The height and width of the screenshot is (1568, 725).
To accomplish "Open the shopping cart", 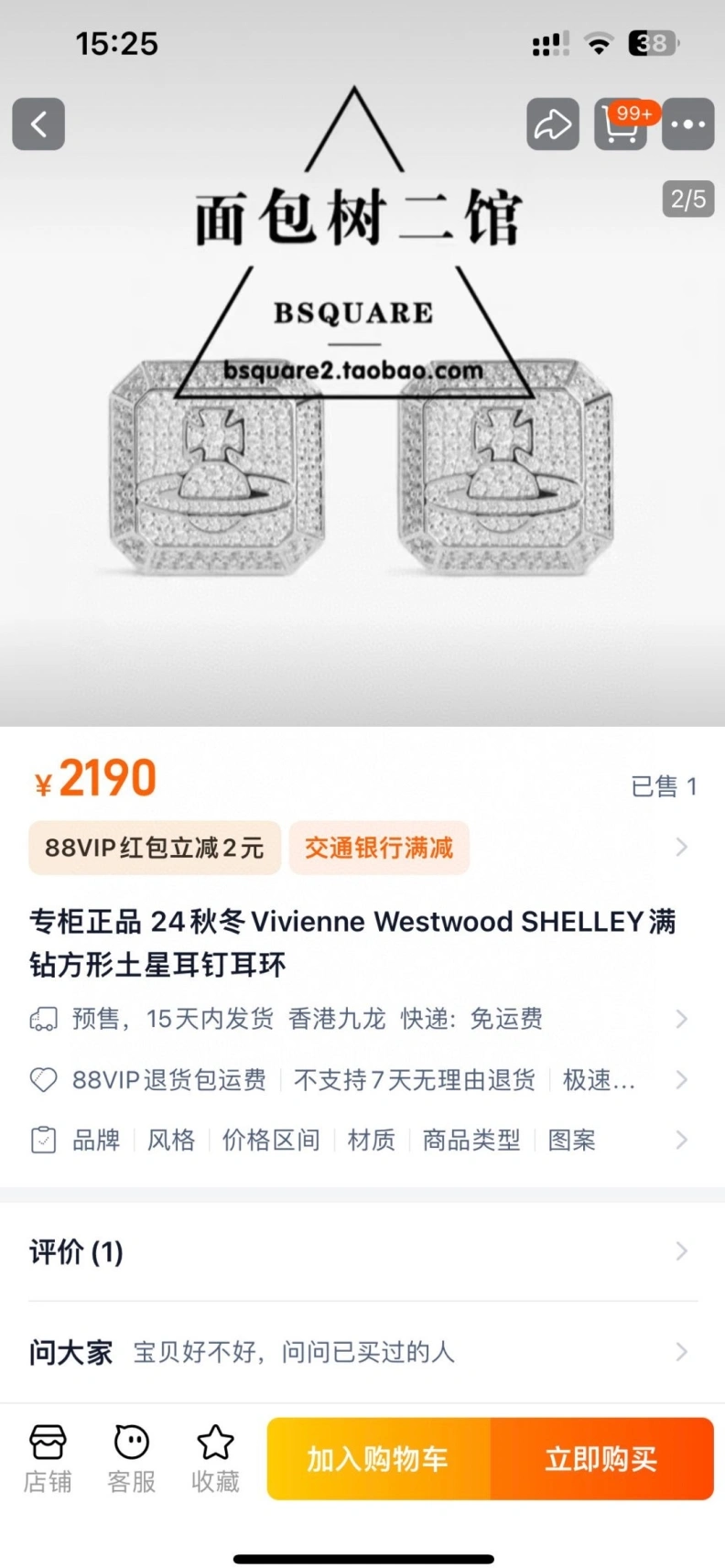I will click(x=621, y=125).
